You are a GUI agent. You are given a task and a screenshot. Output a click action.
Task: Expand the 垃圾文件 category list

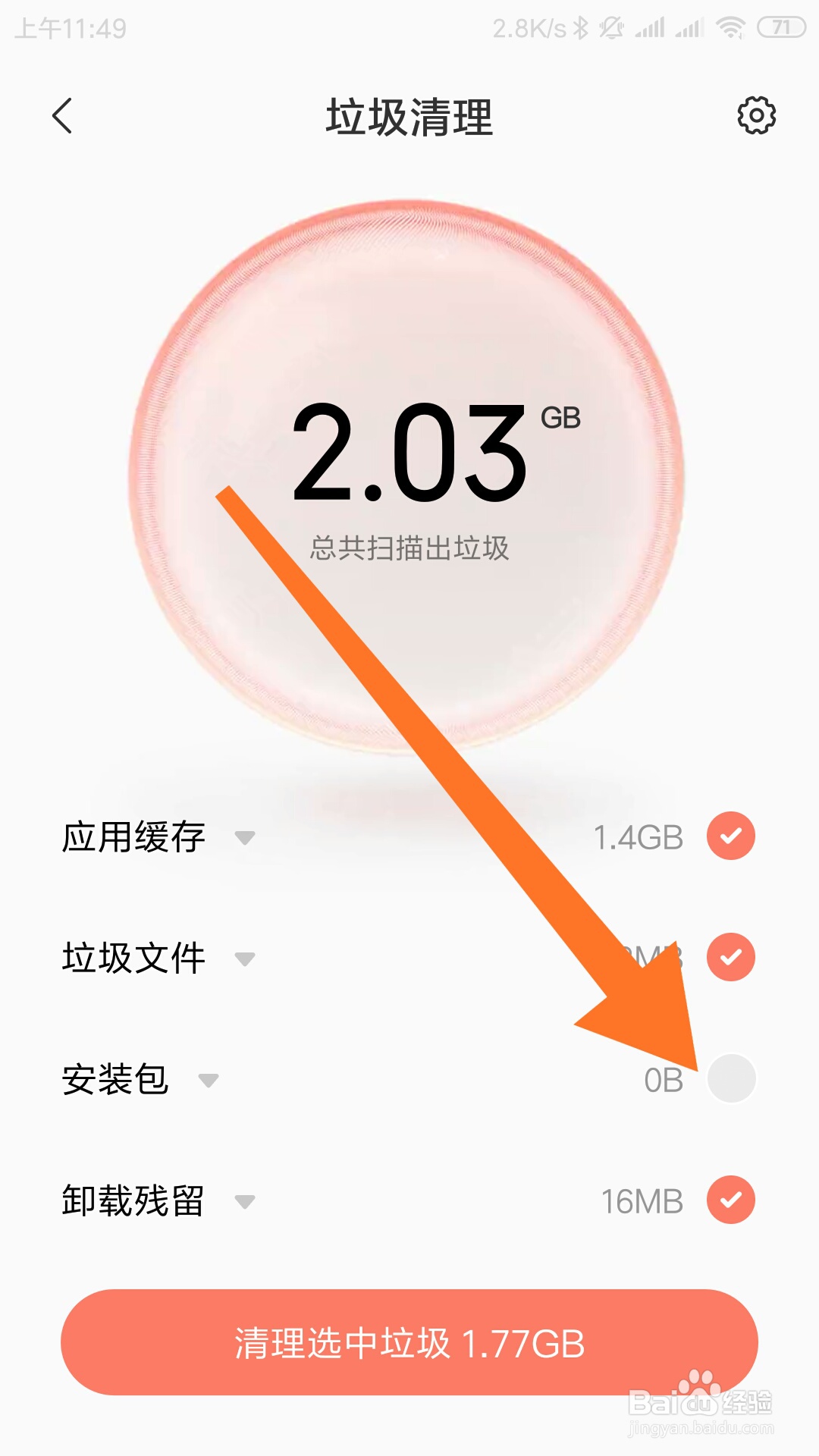[x=244, y=960]
